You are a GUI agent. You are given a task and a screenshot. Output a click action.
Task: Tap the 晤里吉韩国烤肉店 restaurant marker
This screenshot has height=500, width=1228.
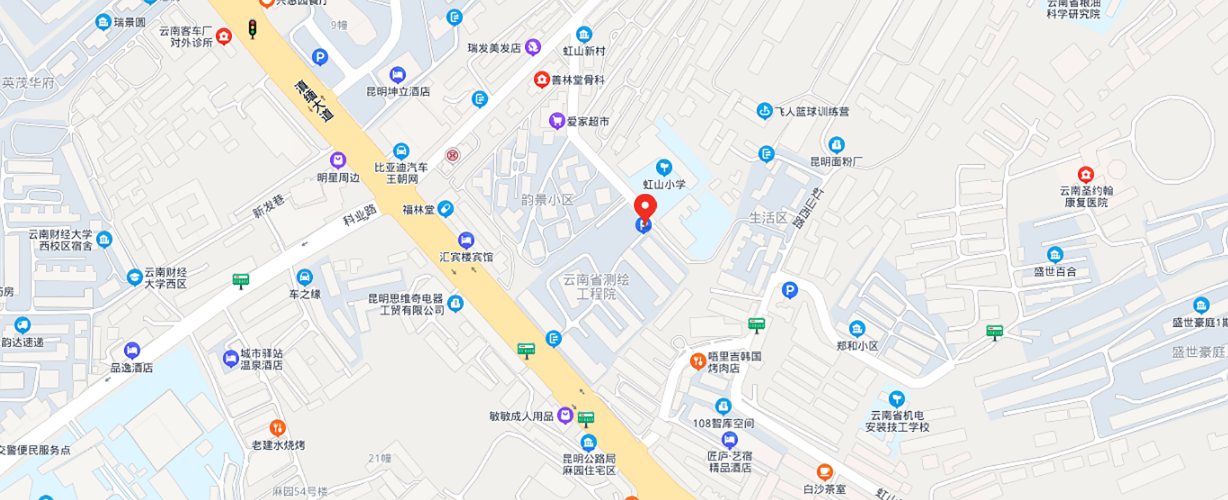point(698,360)
